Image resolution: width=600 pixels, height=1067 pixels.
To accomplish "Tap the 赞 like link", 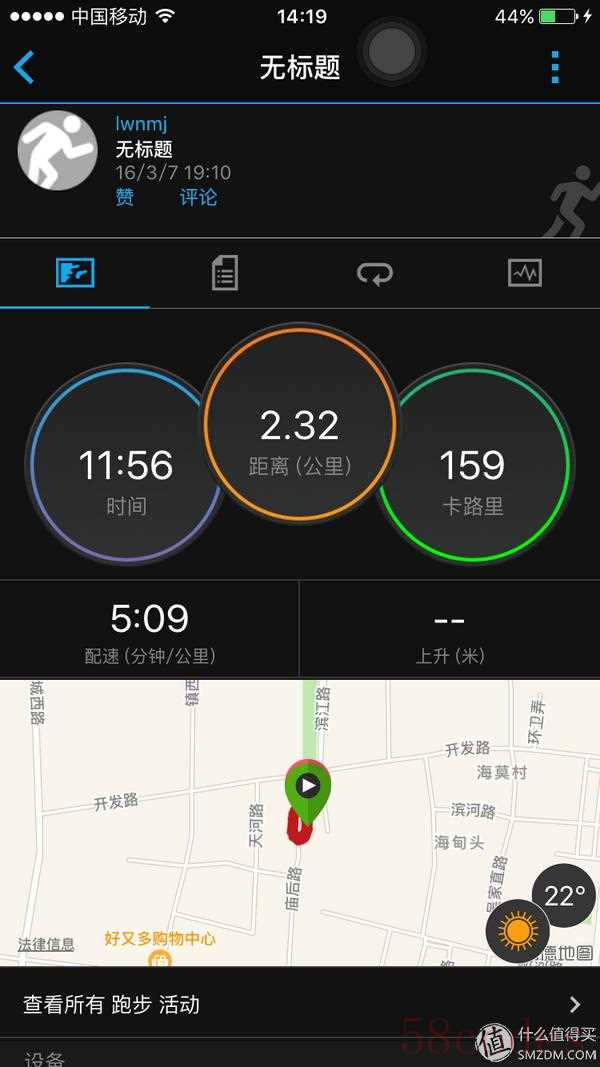I will tap(125, 197).
